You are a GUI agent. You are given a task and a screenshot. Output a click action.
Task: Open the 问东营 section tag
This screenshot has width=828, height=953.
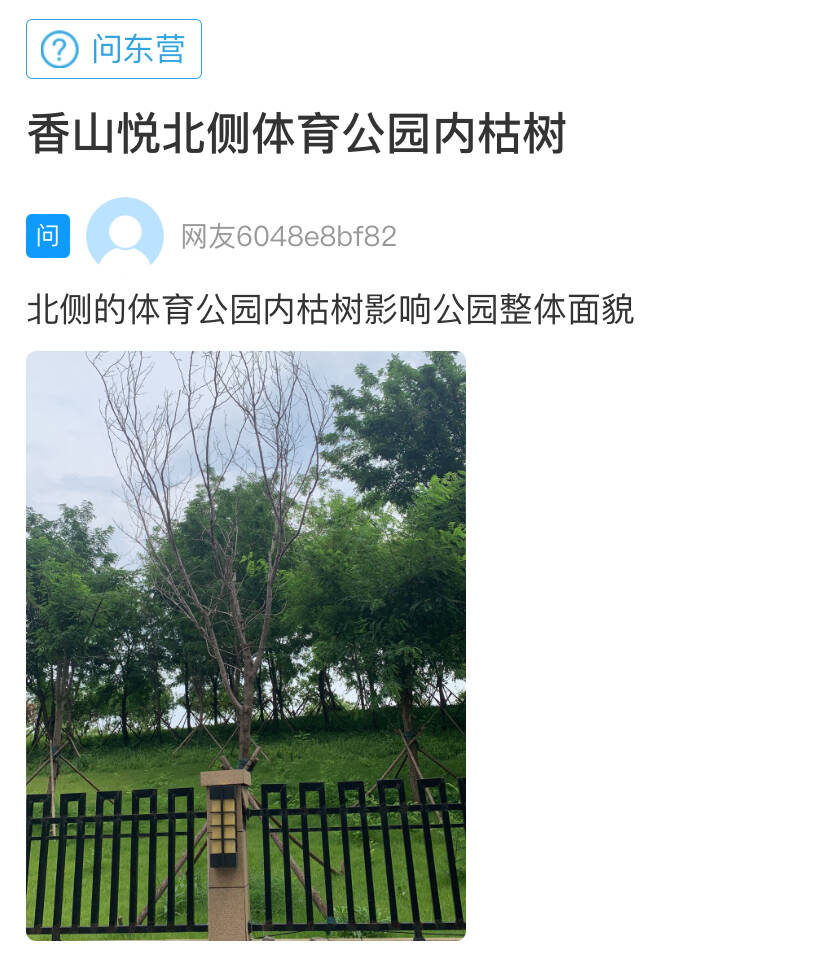pos(114,49)
